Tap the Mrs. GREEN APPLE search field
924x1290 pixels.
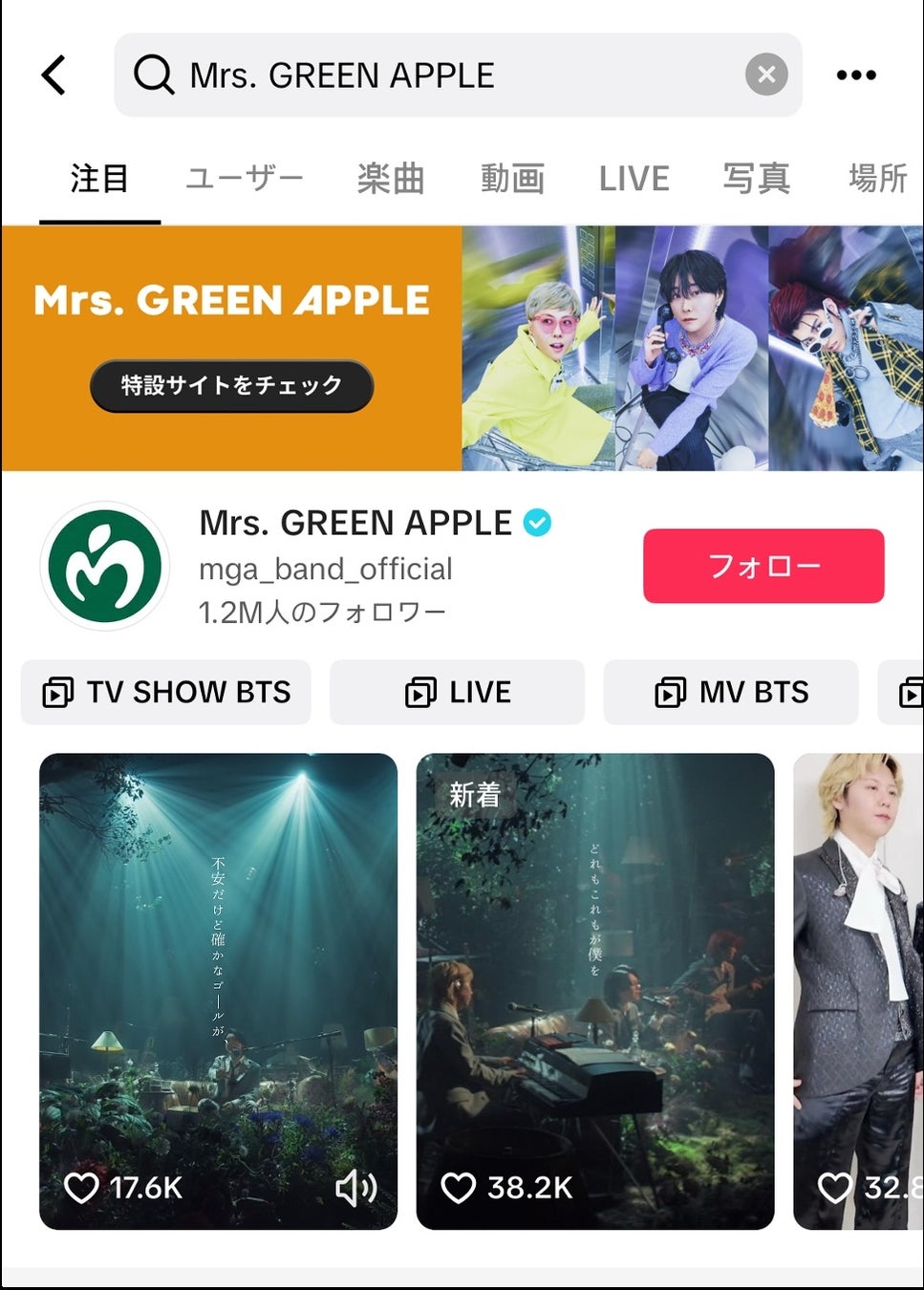(430, 75)
